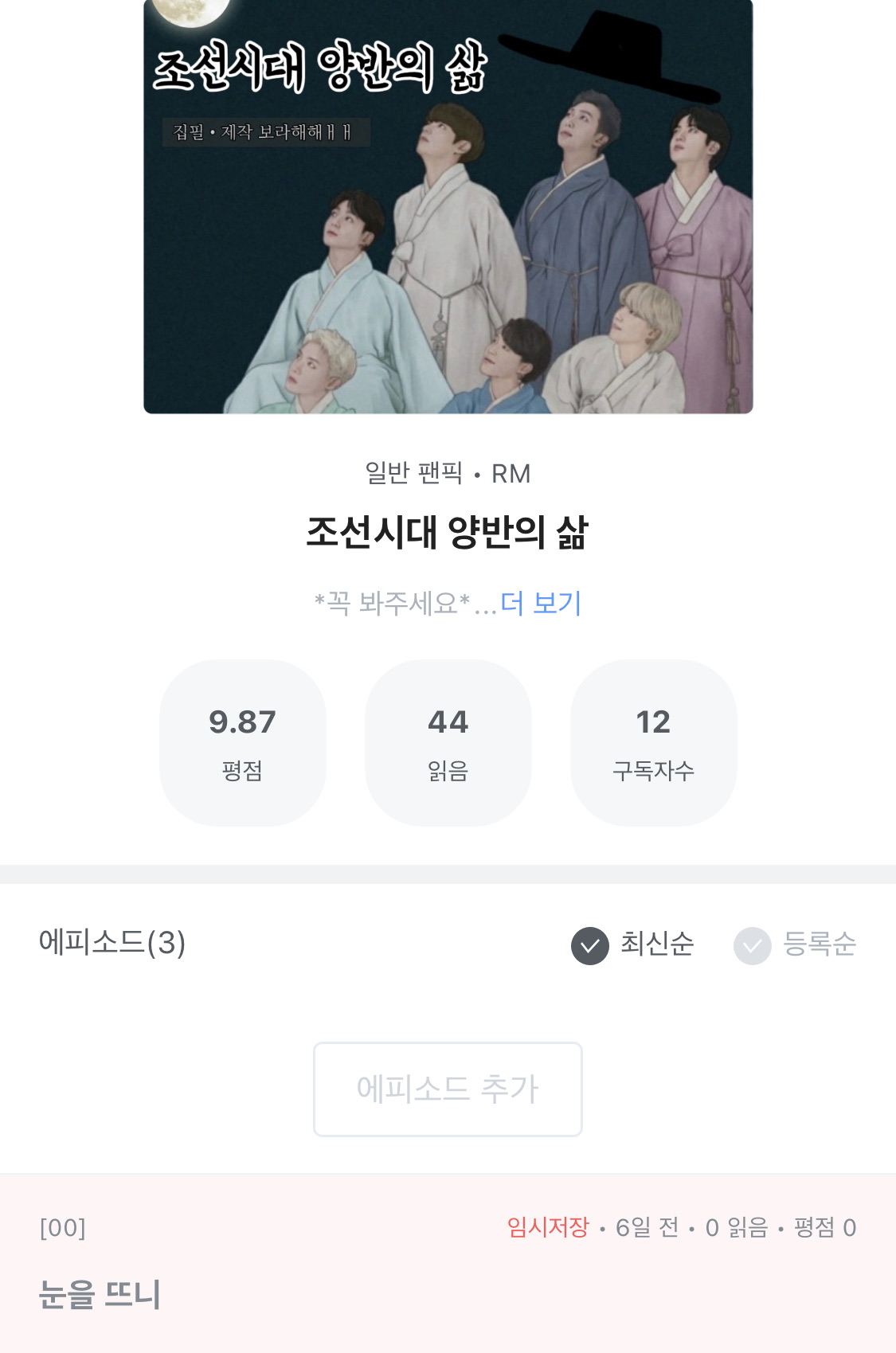Screen dimensions: 896x1353
Task: Tap the 에피소드 추가 button
Action: coord(448,1089)
